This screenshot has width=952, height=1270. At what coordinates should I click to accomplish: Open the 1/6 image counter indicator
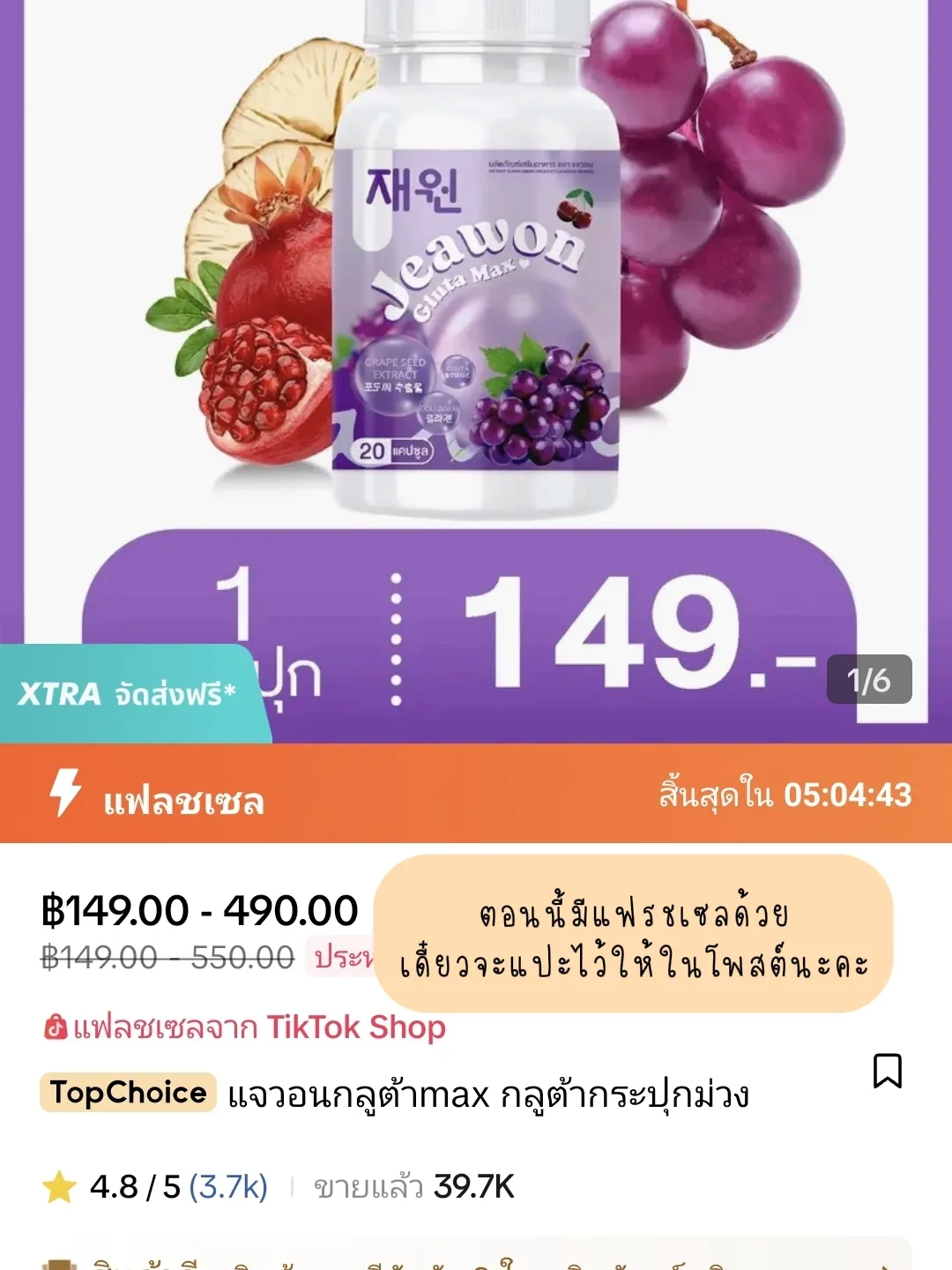point(867,679)
